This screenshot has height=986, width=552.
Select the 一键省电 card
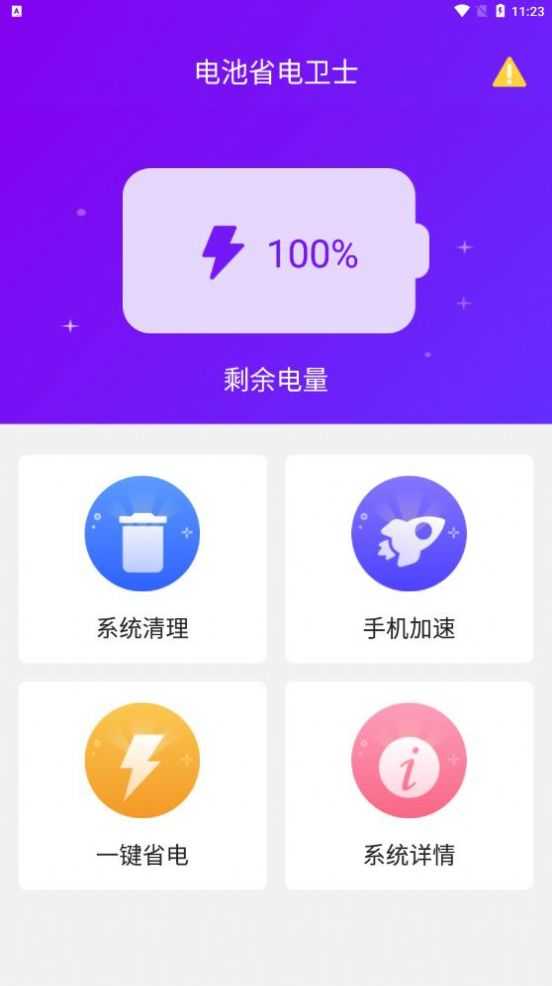(143, 785)
